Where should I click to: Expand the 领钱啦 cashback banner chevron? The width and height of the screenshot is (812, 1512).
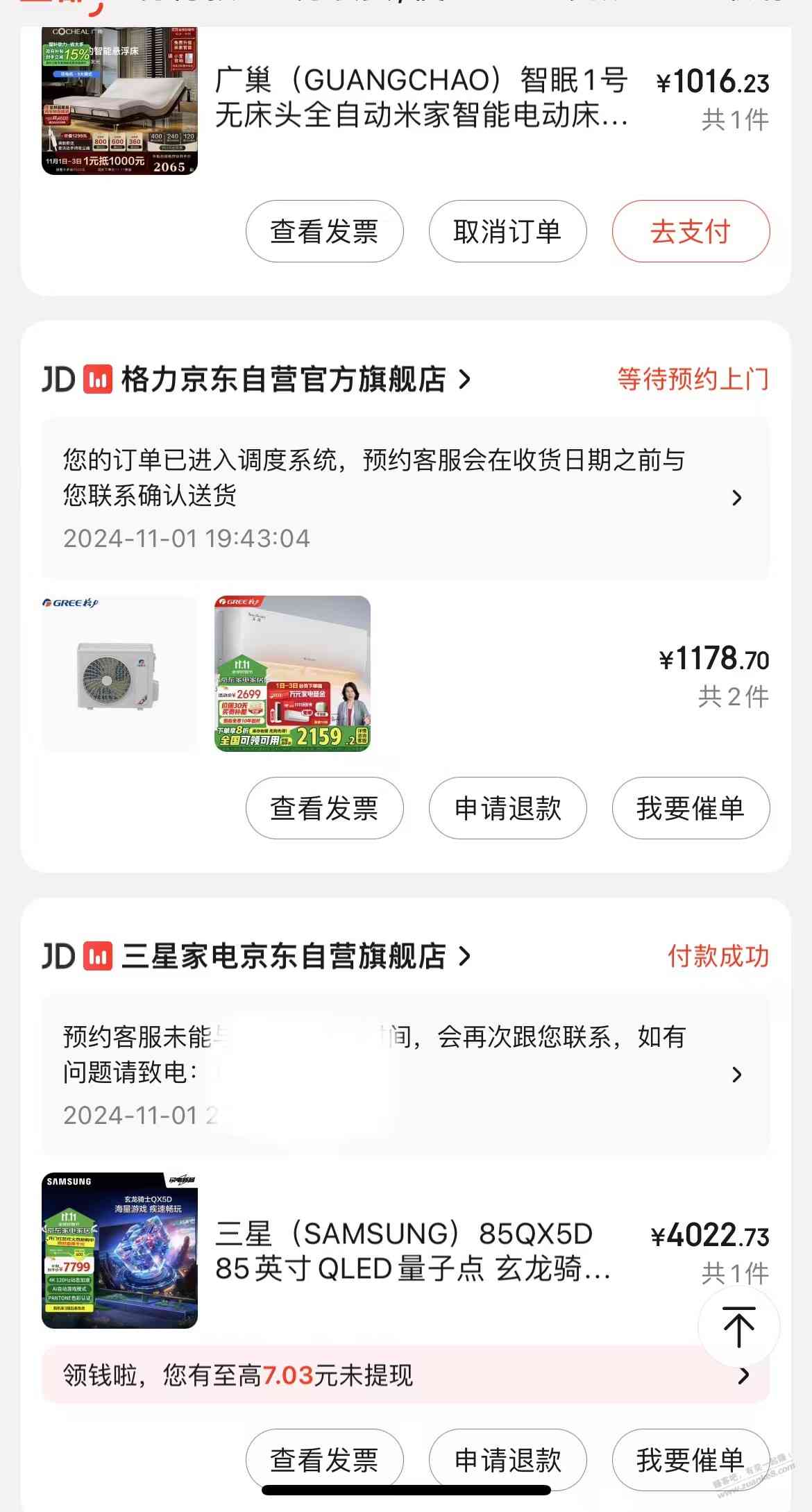pyautogui.click(x=745, y=1377)
